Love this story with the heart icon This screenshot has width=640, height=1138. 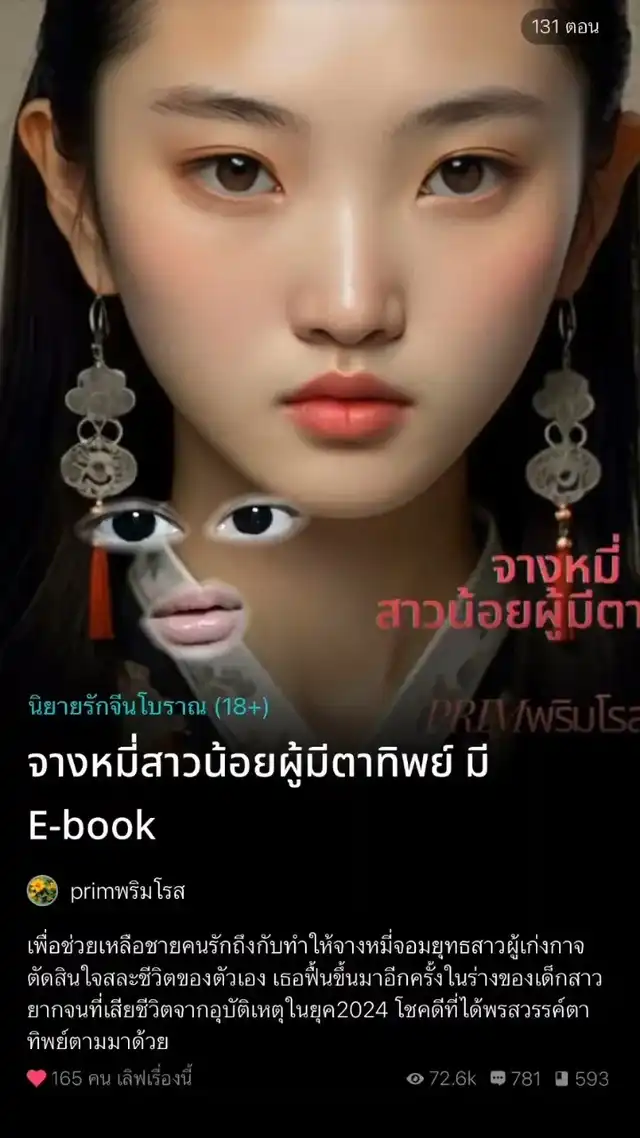click(x=37, y=1078)
